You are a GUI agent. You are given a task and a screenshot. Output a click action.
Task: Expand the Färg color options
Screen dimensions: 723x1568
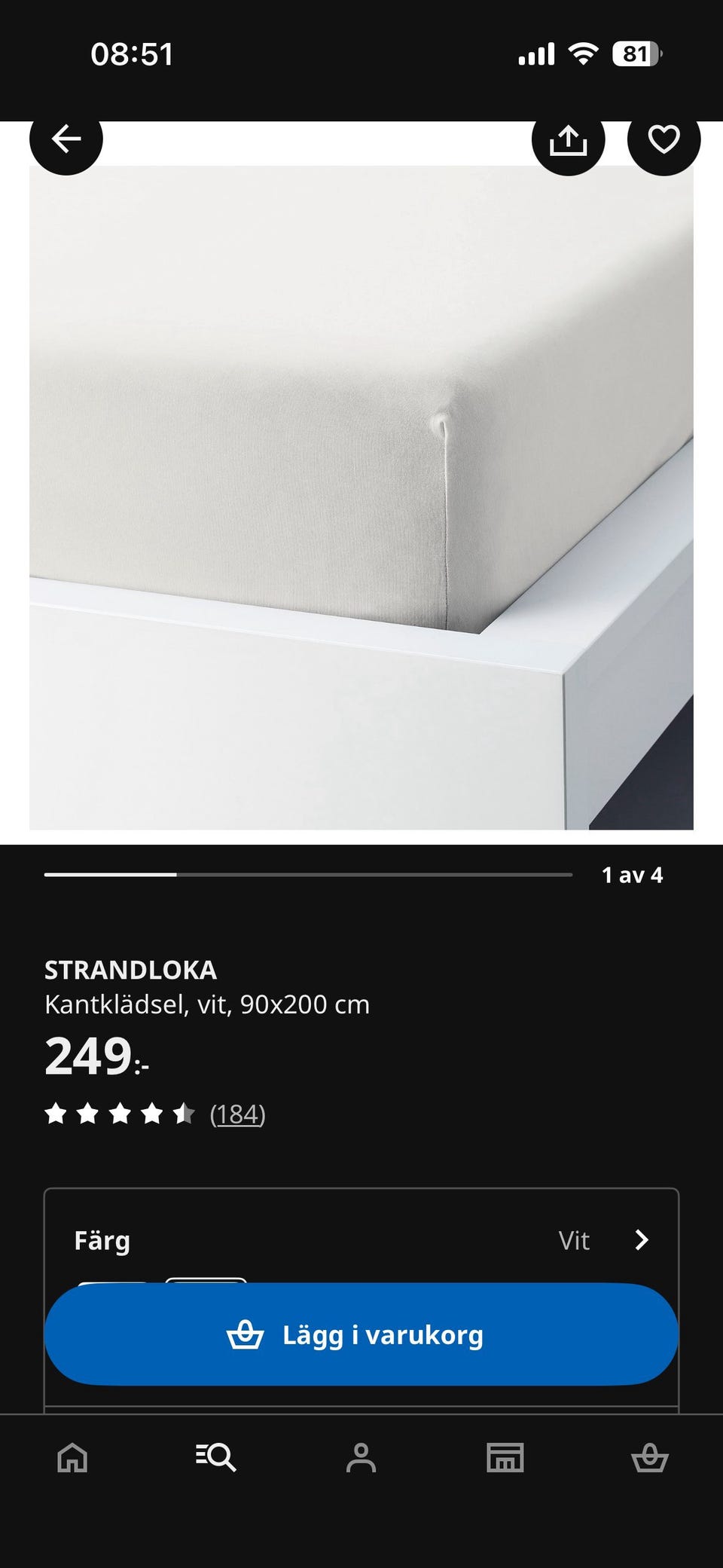pyautogui.click(x=641, y=1240)
